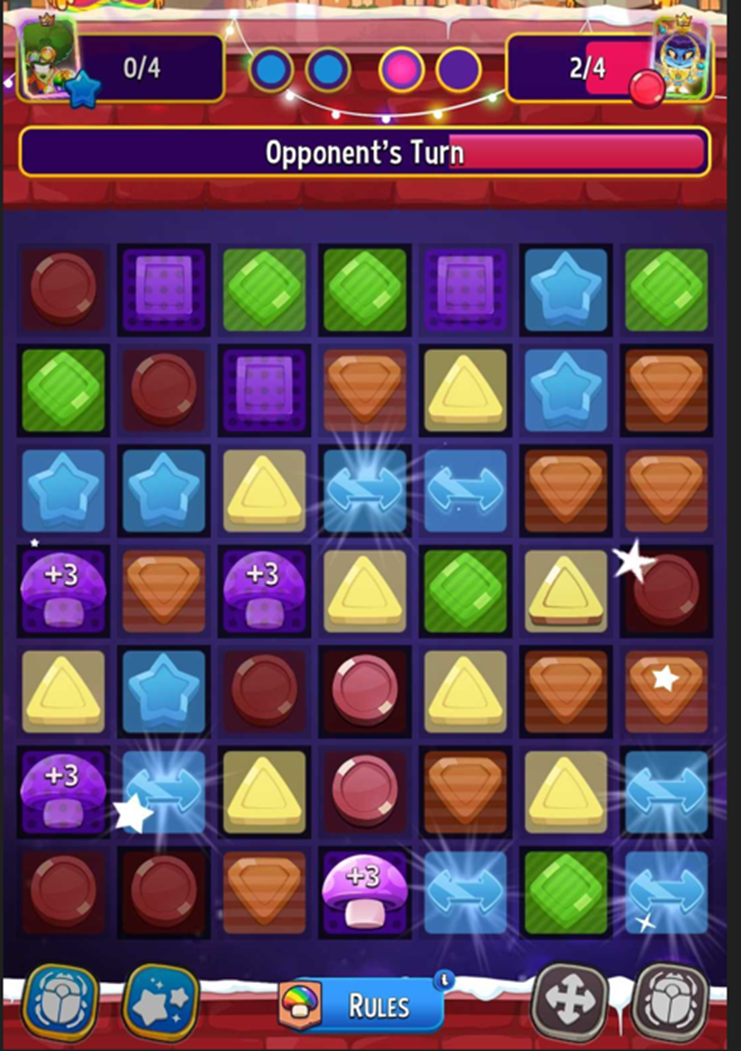View the opponent's avatar profile
The width and height of the screenshot is (741, 1051).
682,60
